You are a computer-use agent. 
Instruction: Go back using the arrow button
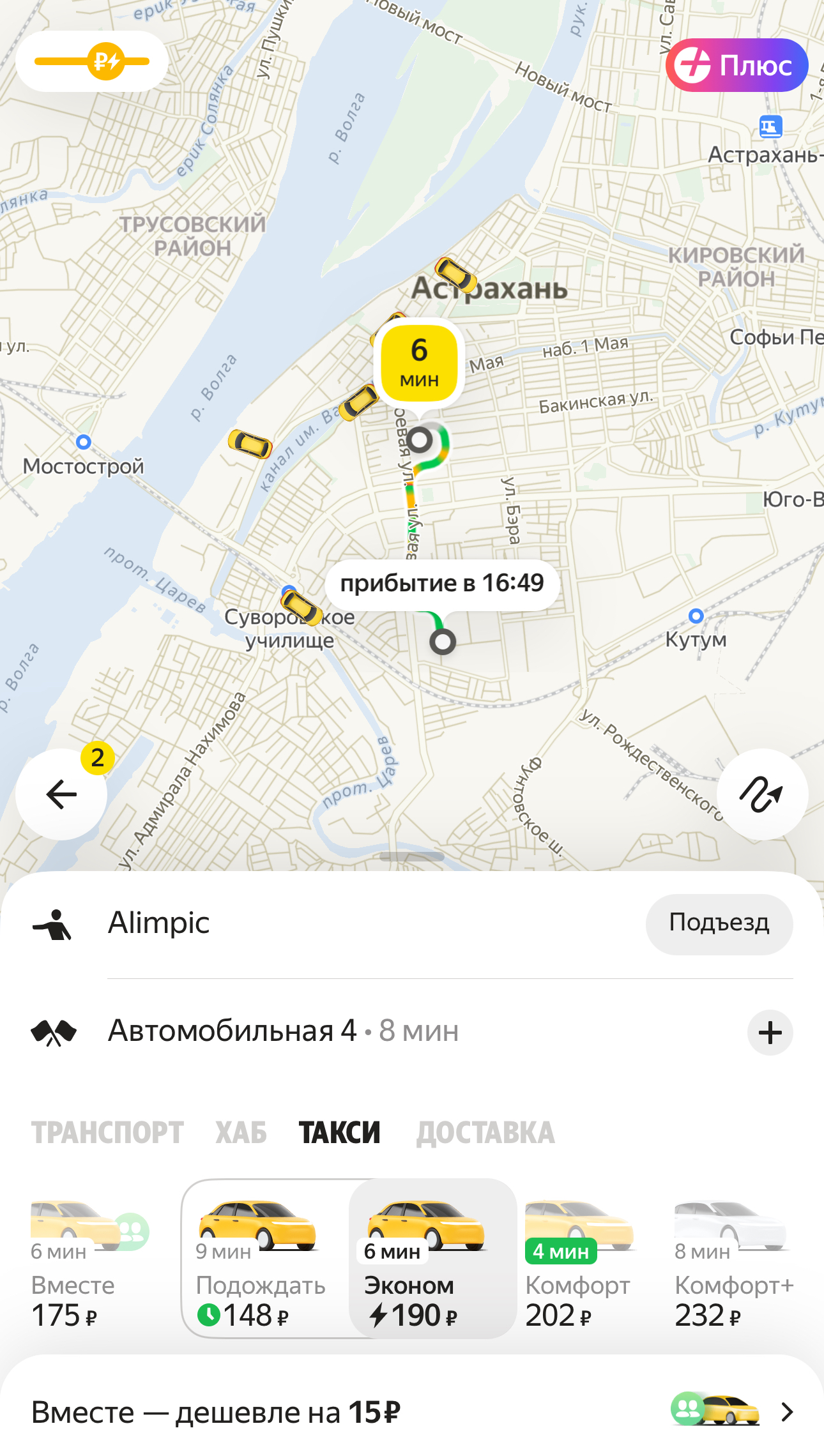point(61,794)
